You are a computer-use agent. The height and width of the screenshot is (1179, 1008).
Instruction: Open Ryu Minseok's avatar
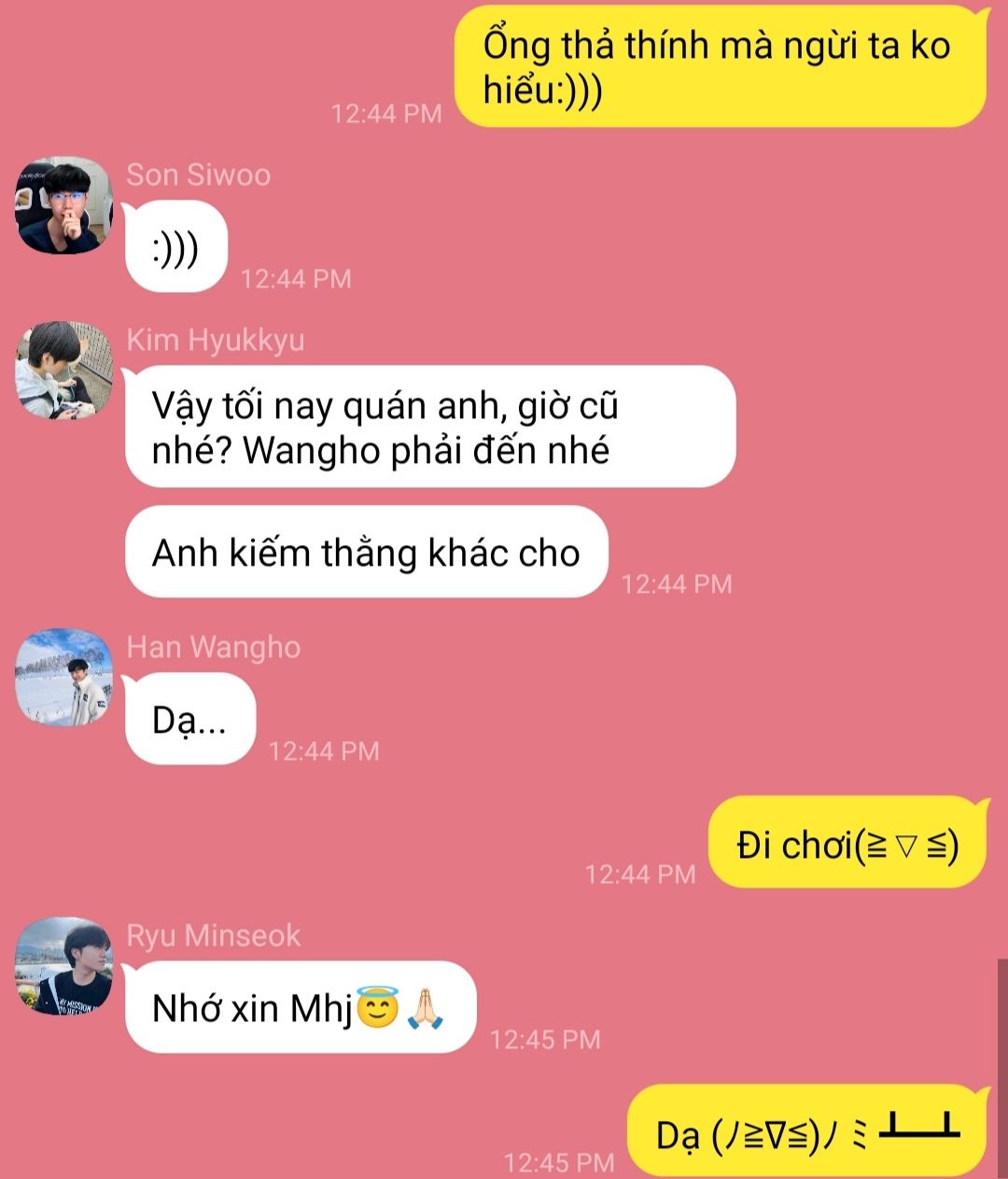pyautogui.click(x=63, y=966)
